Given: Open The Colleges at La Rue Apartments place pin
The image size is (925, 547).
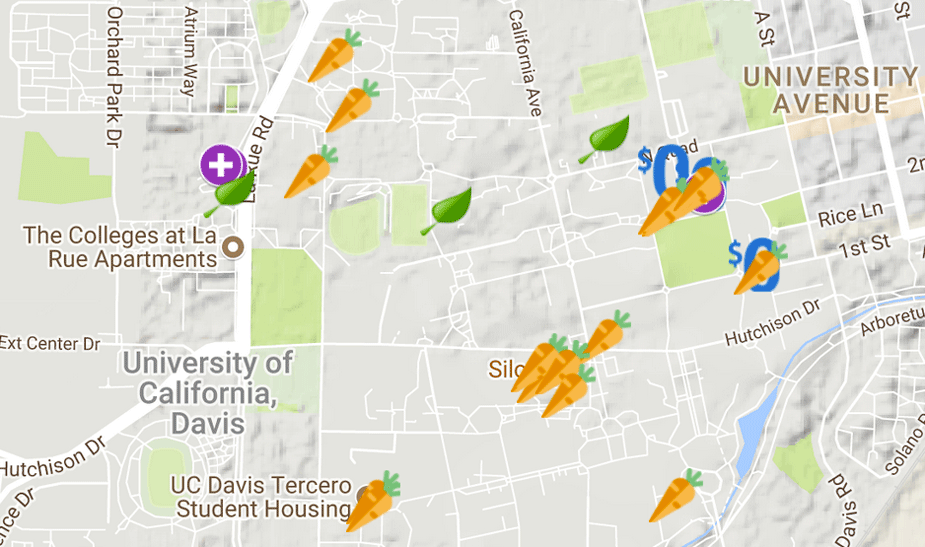Looking at the screenshot, I should (x=235, y=244).
